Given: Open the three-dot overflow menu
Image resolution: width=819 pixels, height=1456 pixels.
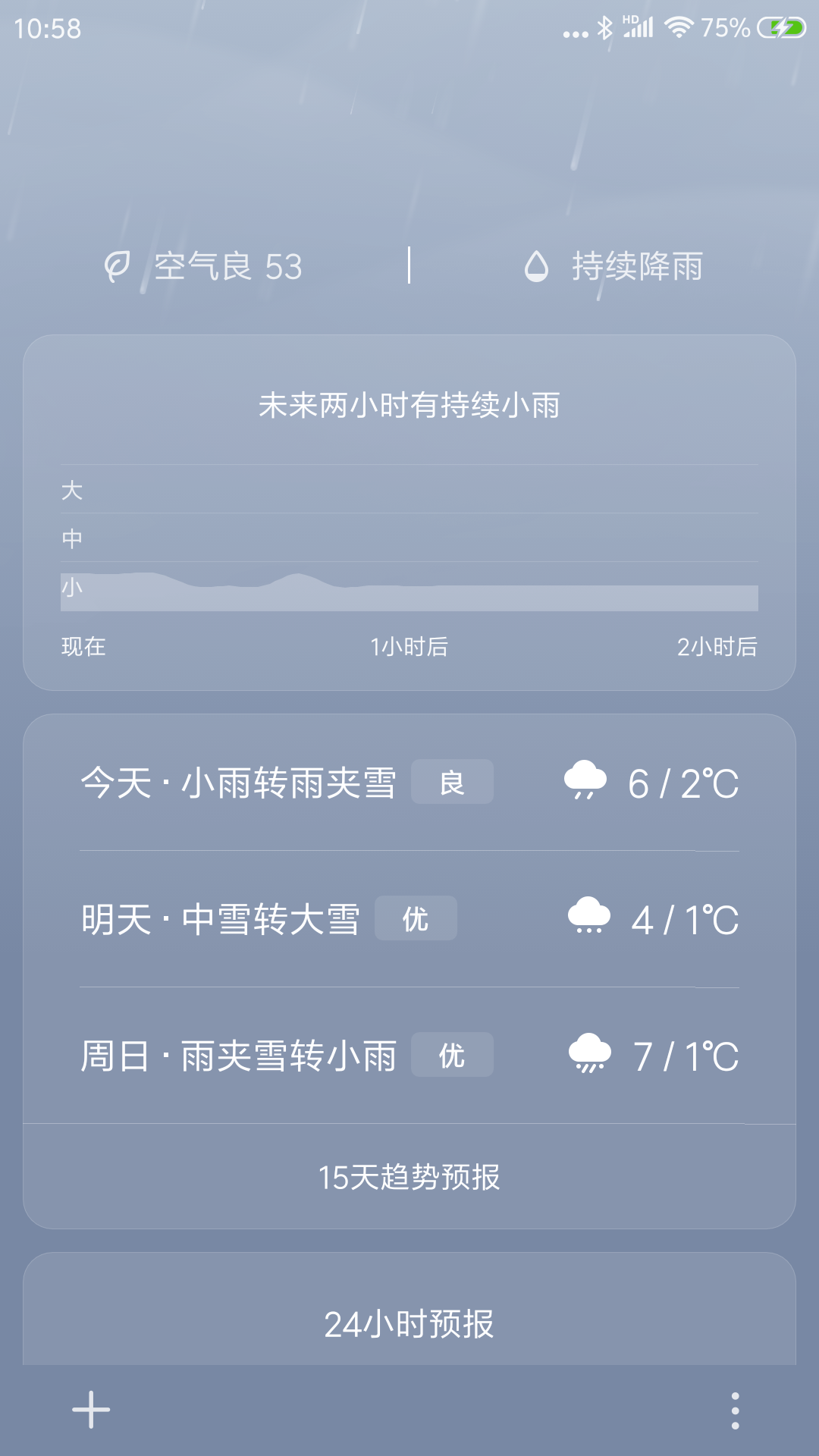Looking at the screenshot, I should point(734,1410).
